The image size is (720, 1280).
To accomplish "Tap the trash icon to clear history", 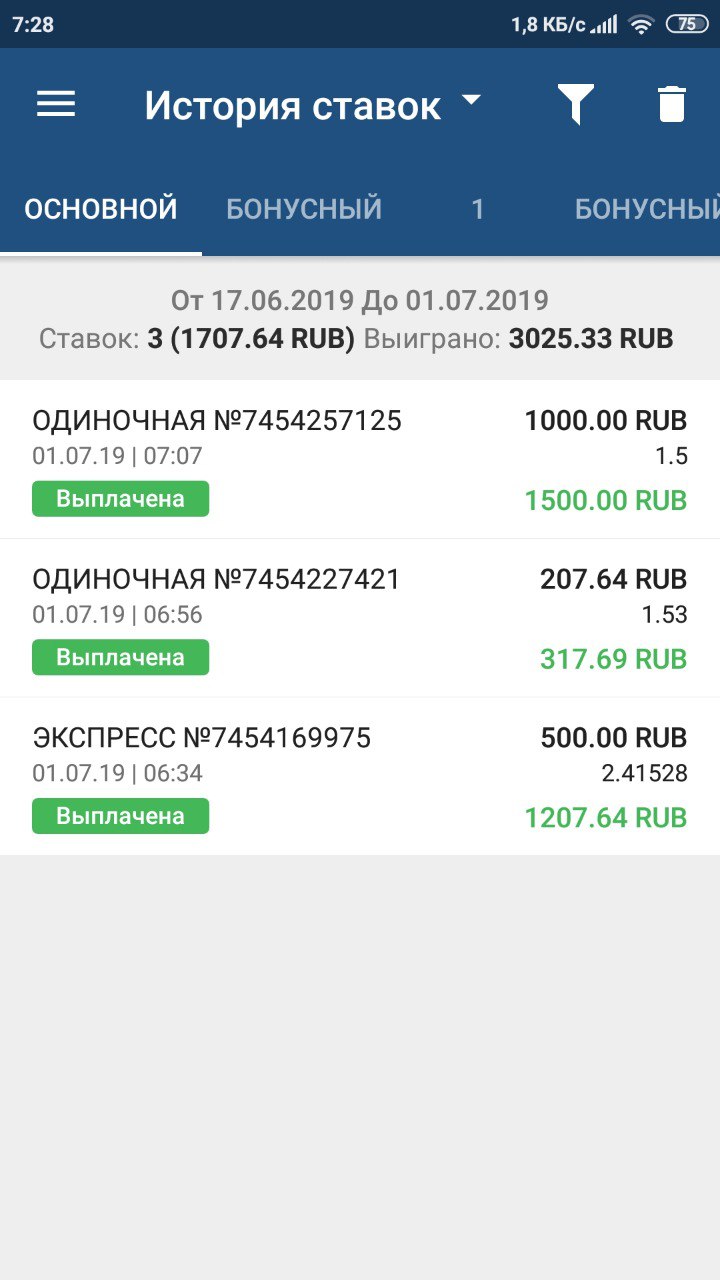I will (672, 104).
